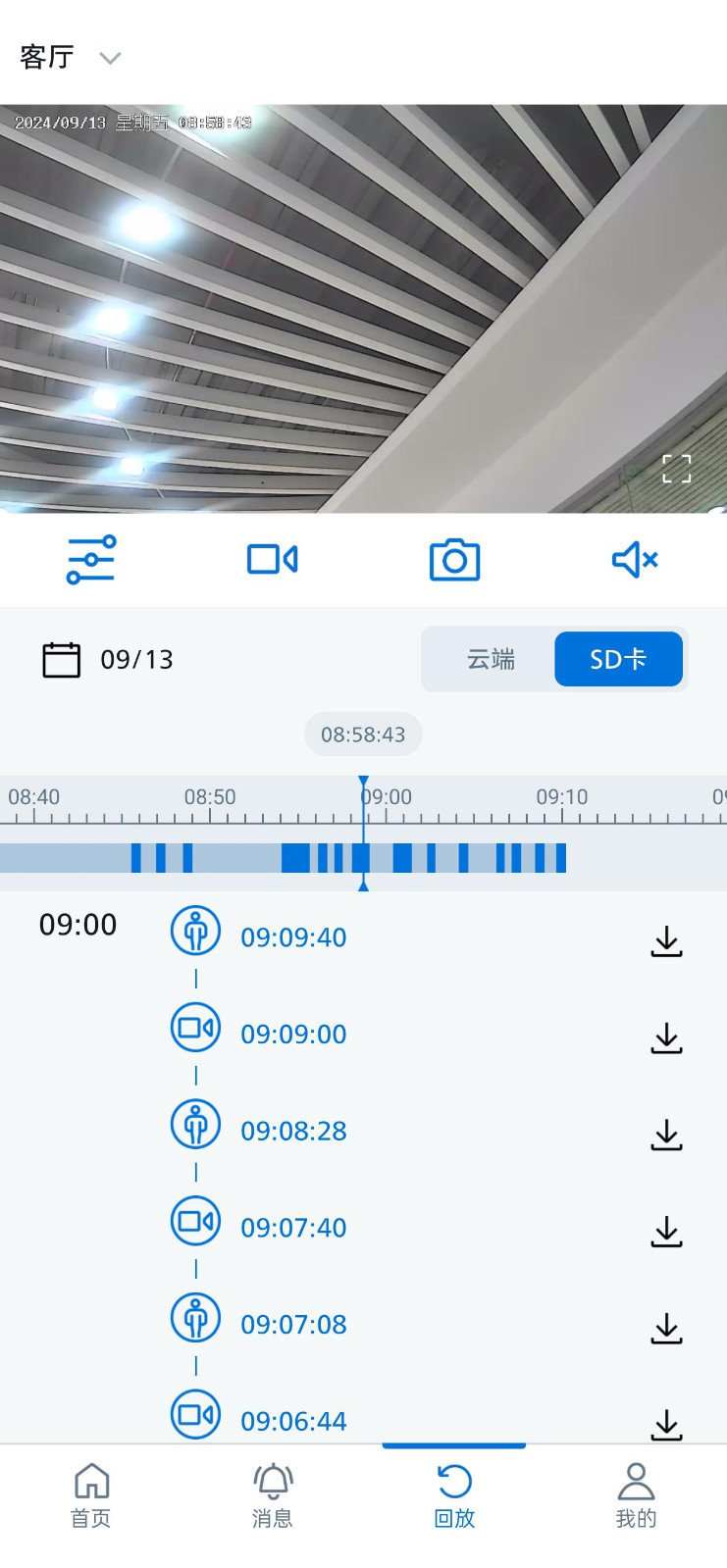Screen dimensions: 727x1568
Task: Open the 09:09:00 video clip
Action: (293, 1035)
